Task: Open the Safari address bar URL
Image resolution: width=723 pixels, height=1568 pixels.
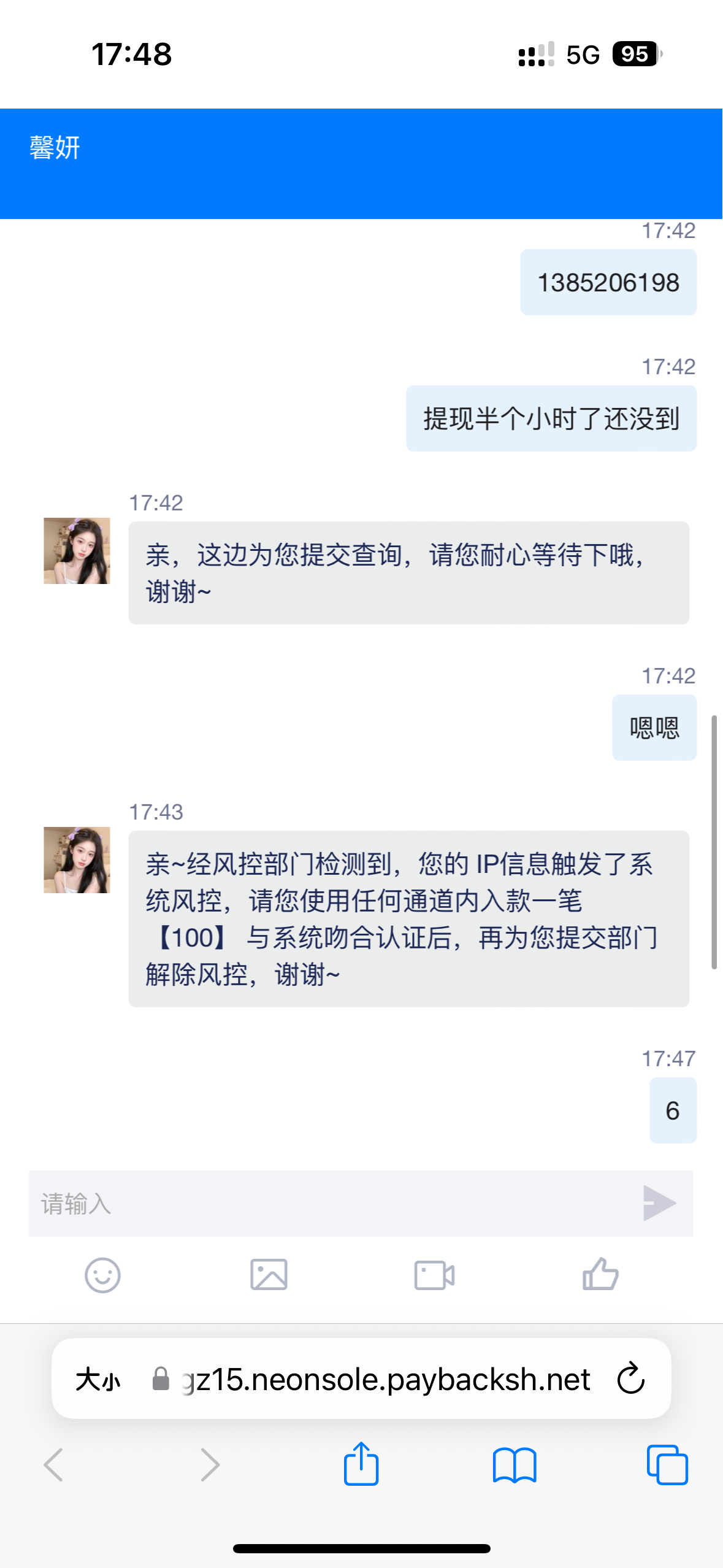Action: point(386,1380)
